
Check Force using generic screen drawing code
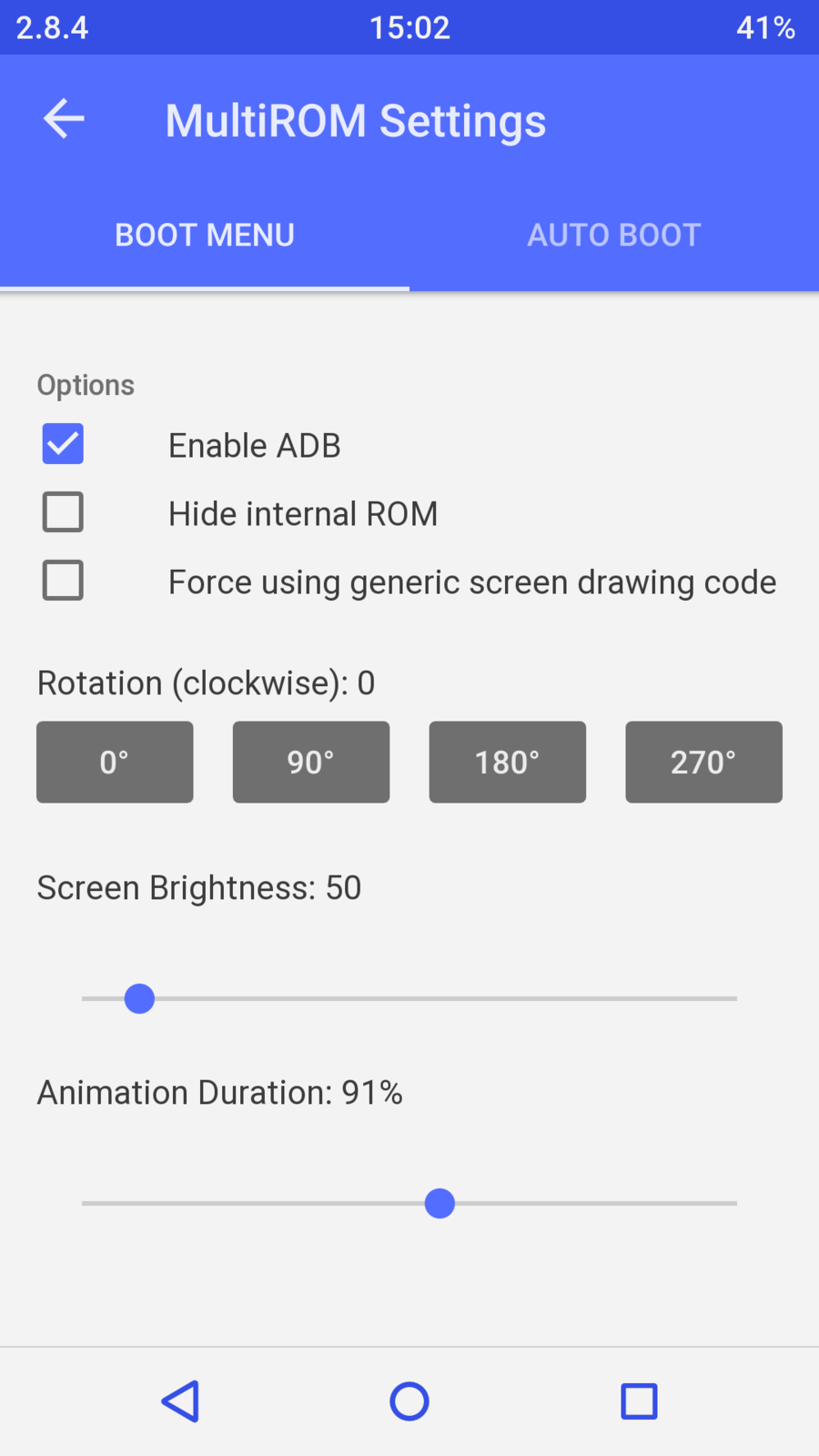63,581
